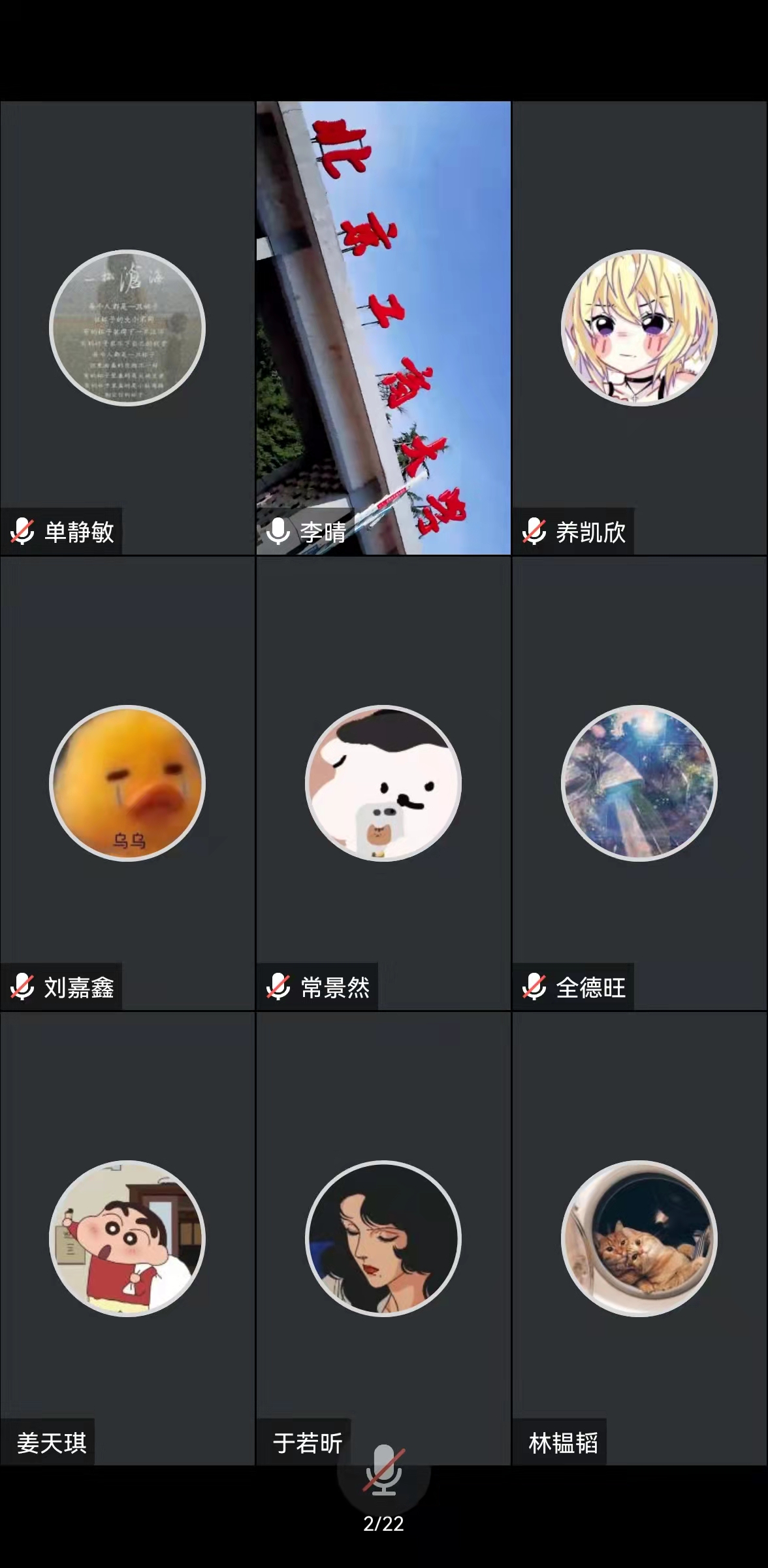
Task: Open 养凯欣's participant tile
Action: tap(639, 328)
